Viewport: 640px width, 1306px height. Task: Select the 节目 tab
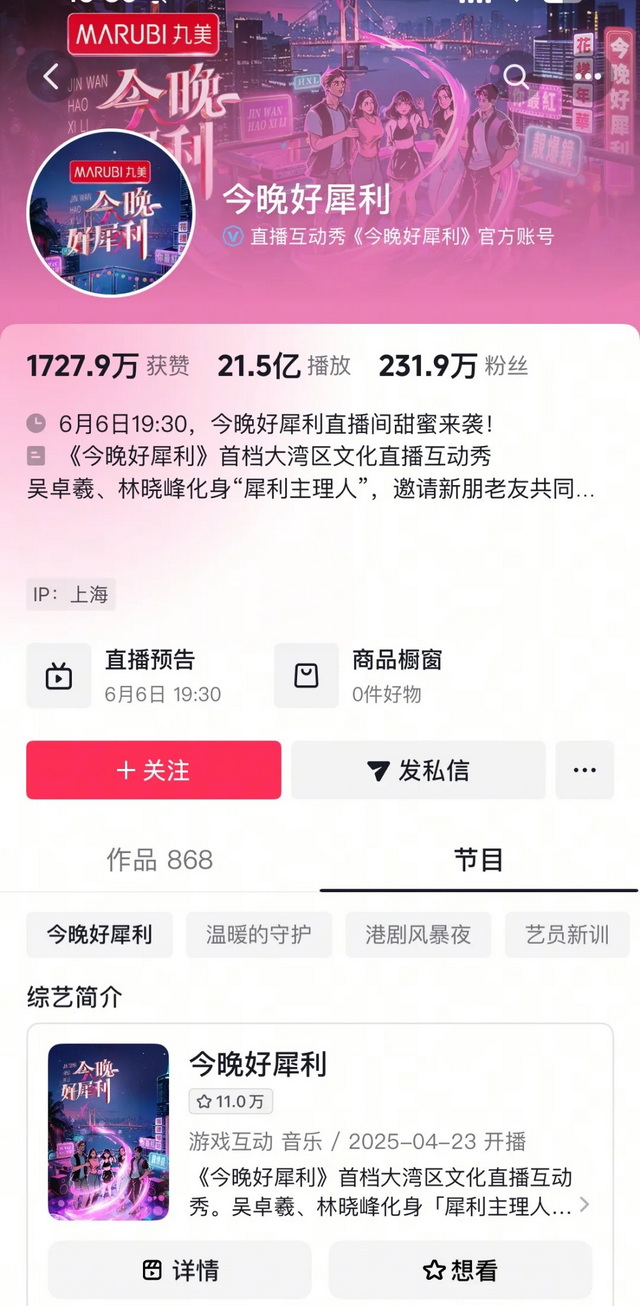pos(478,860)
